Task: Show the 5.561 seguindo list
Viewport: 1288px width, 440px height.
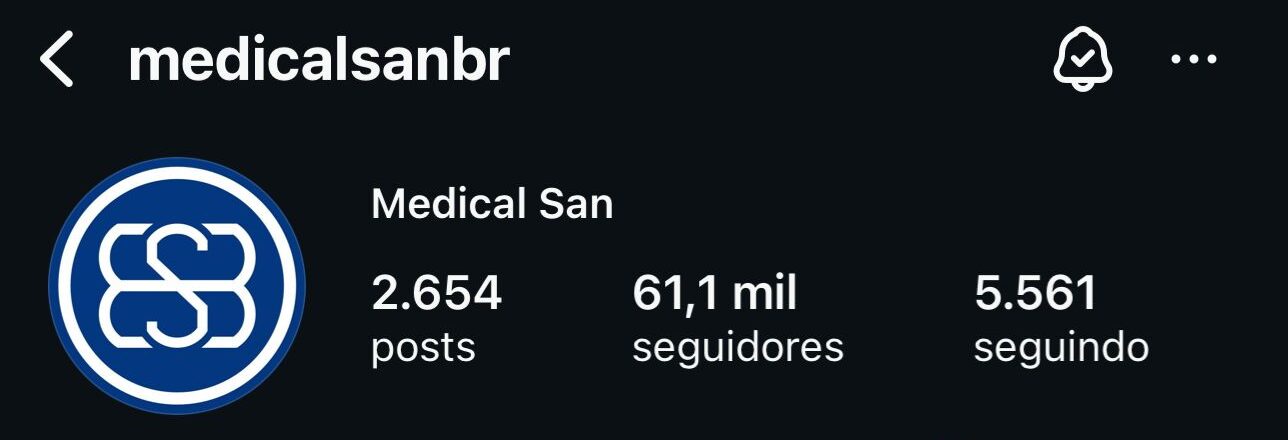Action: click(x=1060, y=319)
